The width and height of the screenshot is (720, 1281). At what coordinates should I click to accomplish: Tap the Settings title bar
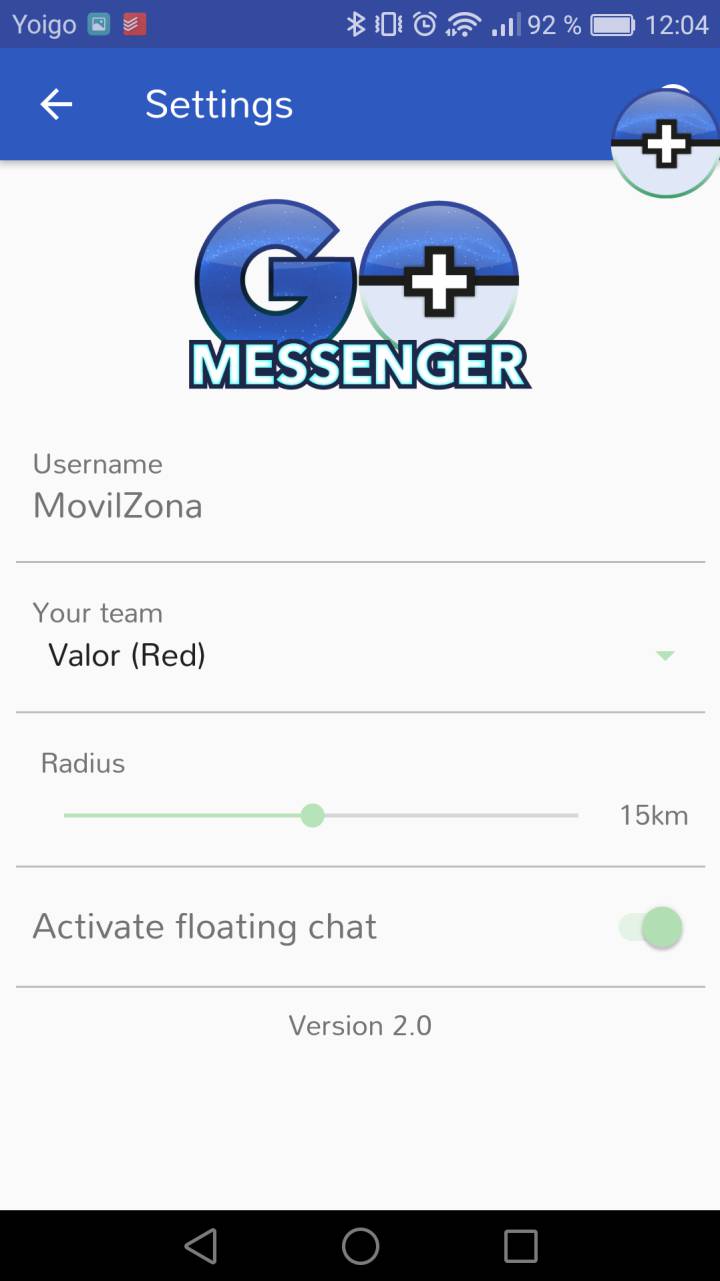tap(219, 104)
